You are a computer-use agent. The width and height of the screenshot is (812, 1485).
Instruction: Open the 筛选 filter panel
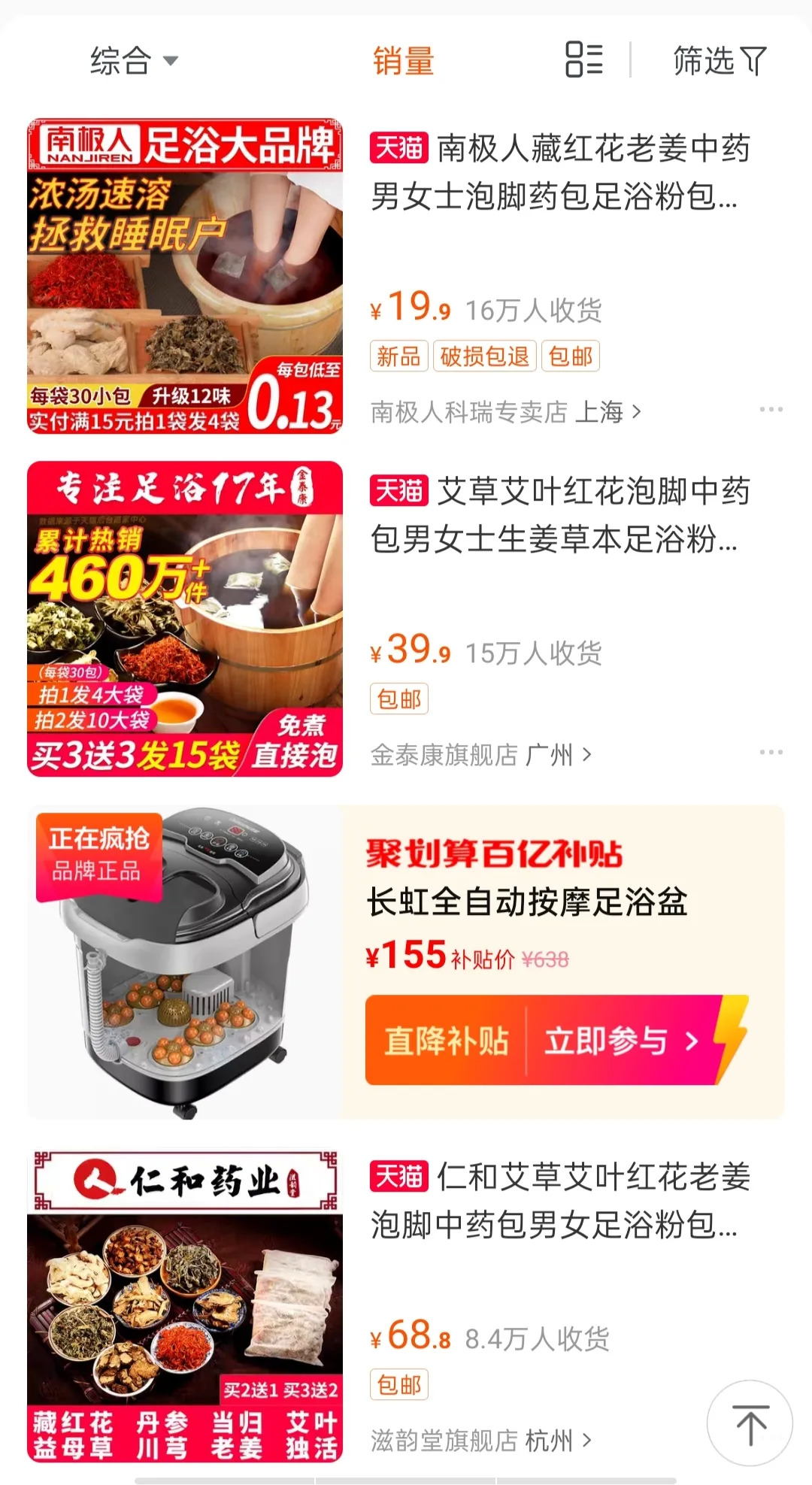point(720,61)
